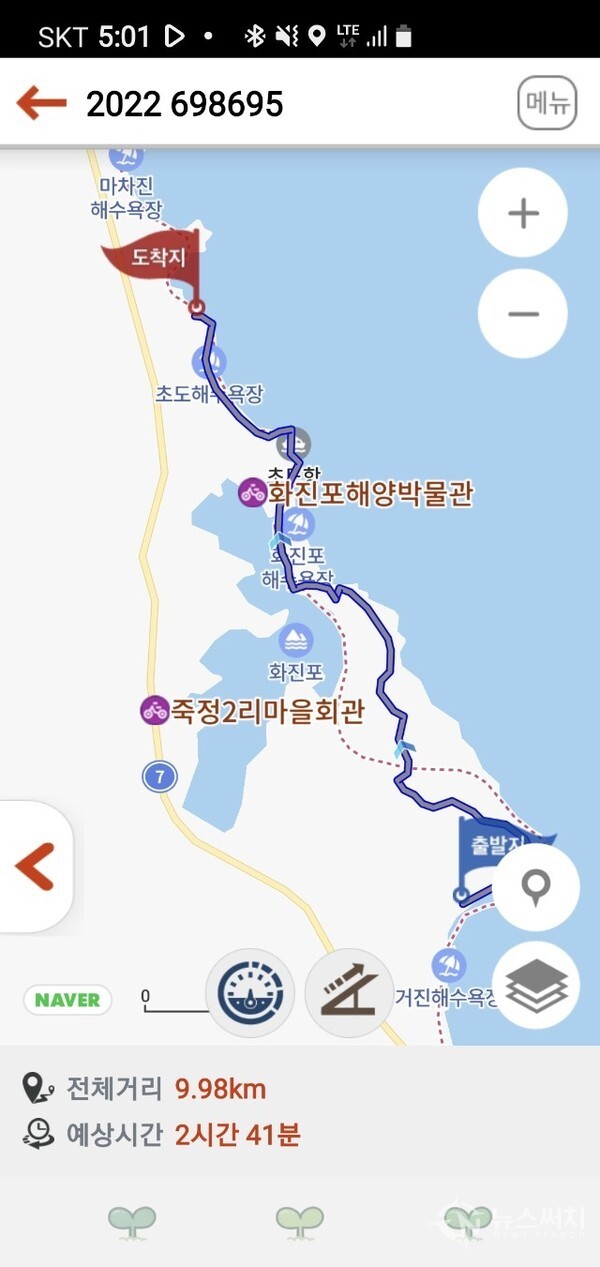Viewport: 600px width, 1267px height.
Task: Select the 화진포해양박물관 bike marker
Action: coord(252,492)
